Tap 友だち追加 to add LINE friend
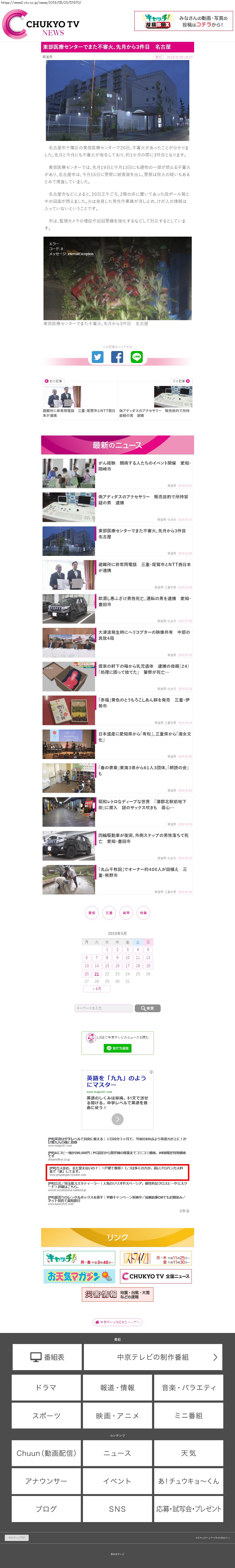235x1568 pixels. (118, 1048)
